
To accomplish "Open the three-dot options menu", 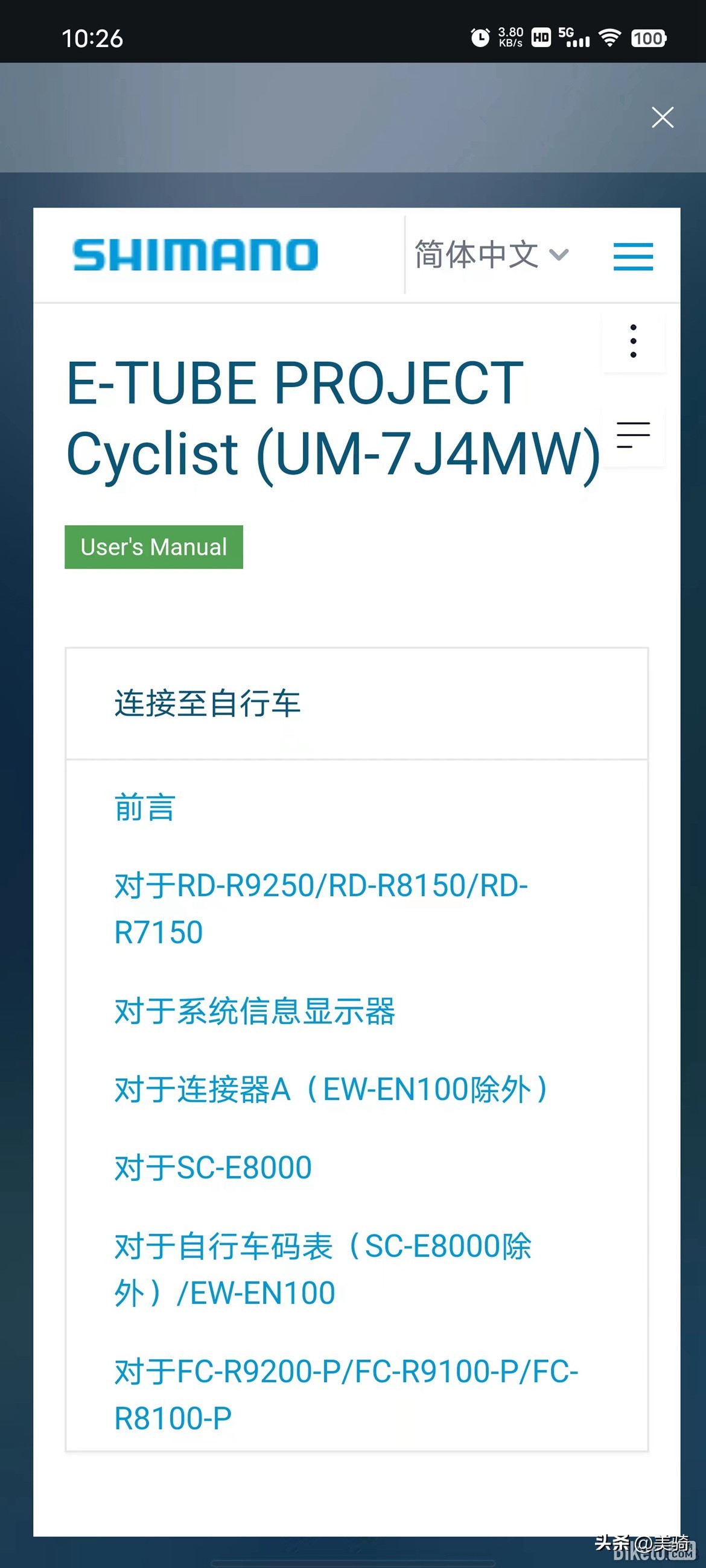I will click(x=633, y=341).
